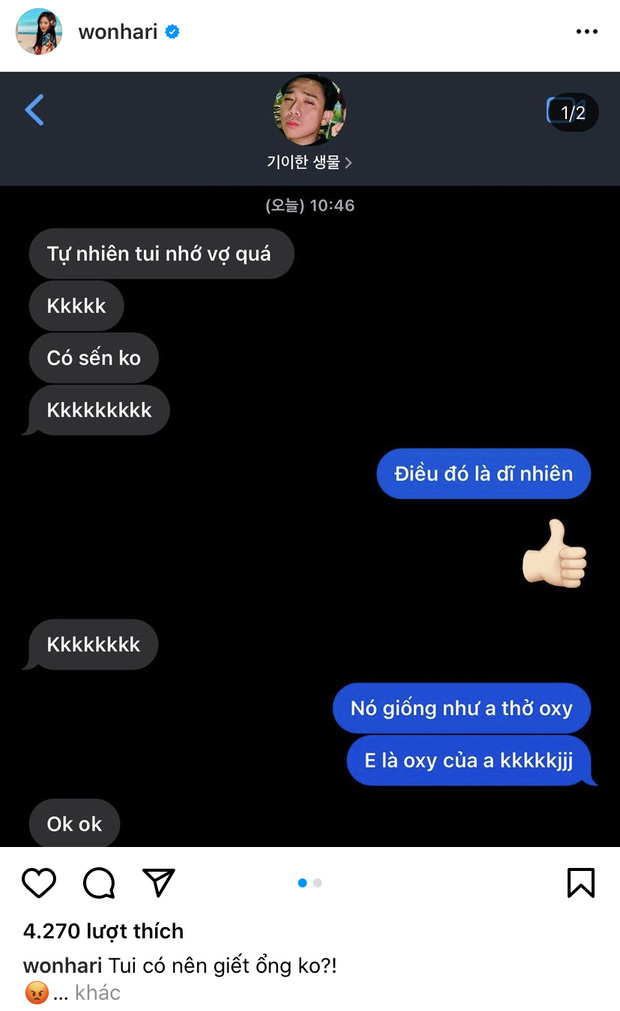Tap the chat screenshot photo in the post
This screenshot has height=1011, width=620.
pos(310,500)
